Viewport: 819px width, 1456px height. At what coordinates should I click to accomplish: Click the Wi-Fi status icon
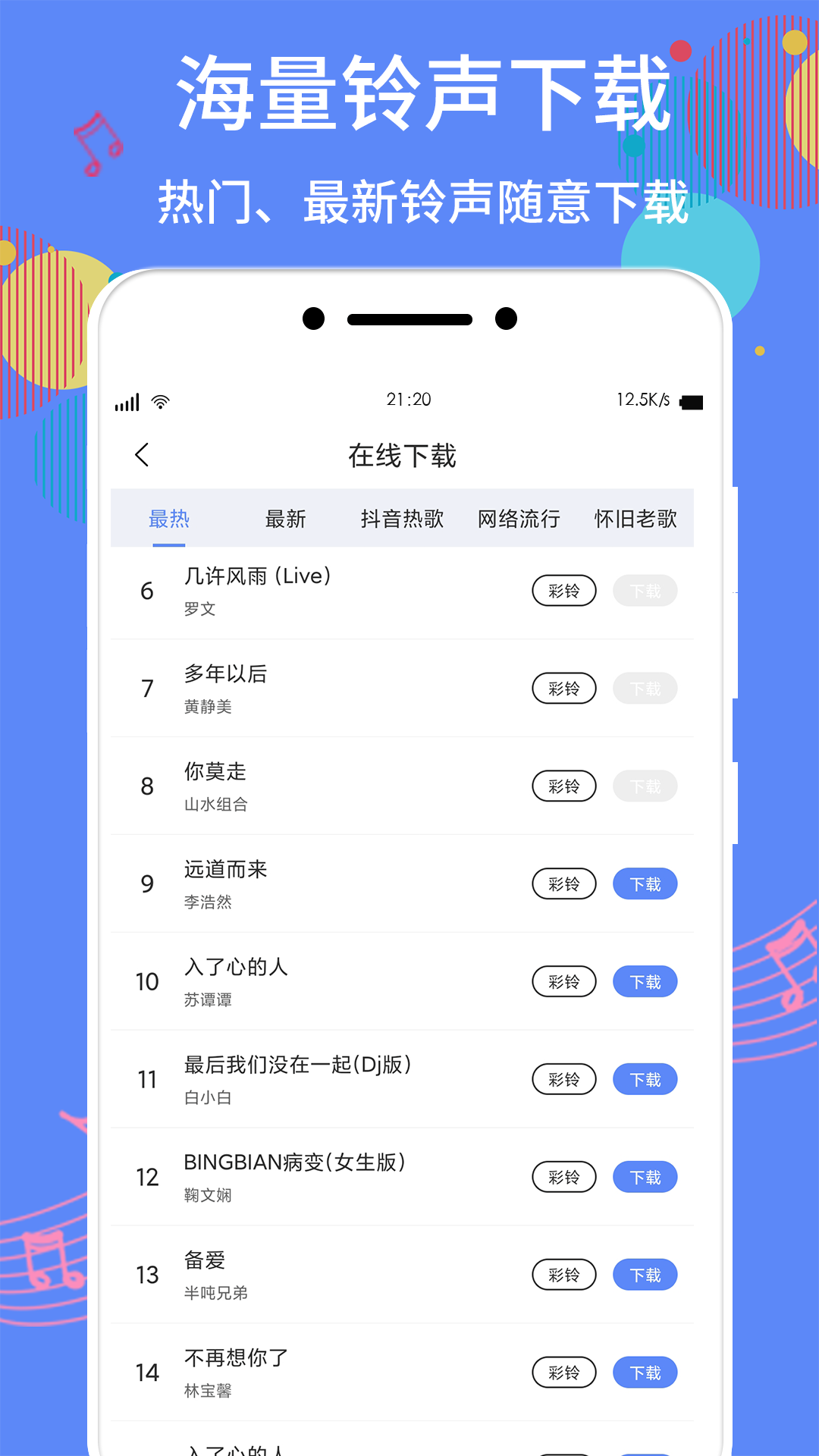click(x=161, y=402)
